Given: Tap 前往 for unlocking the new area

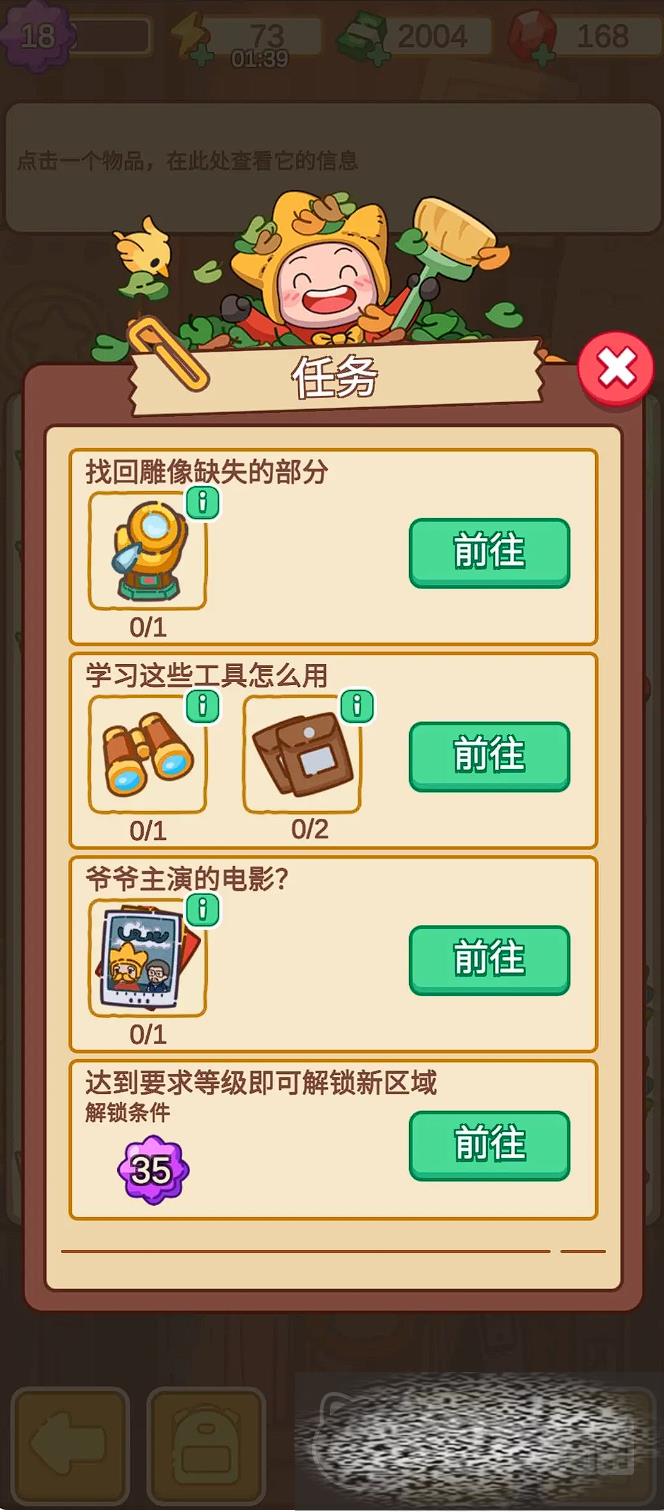Looking at the screenshot, I should click(489, 1145).
